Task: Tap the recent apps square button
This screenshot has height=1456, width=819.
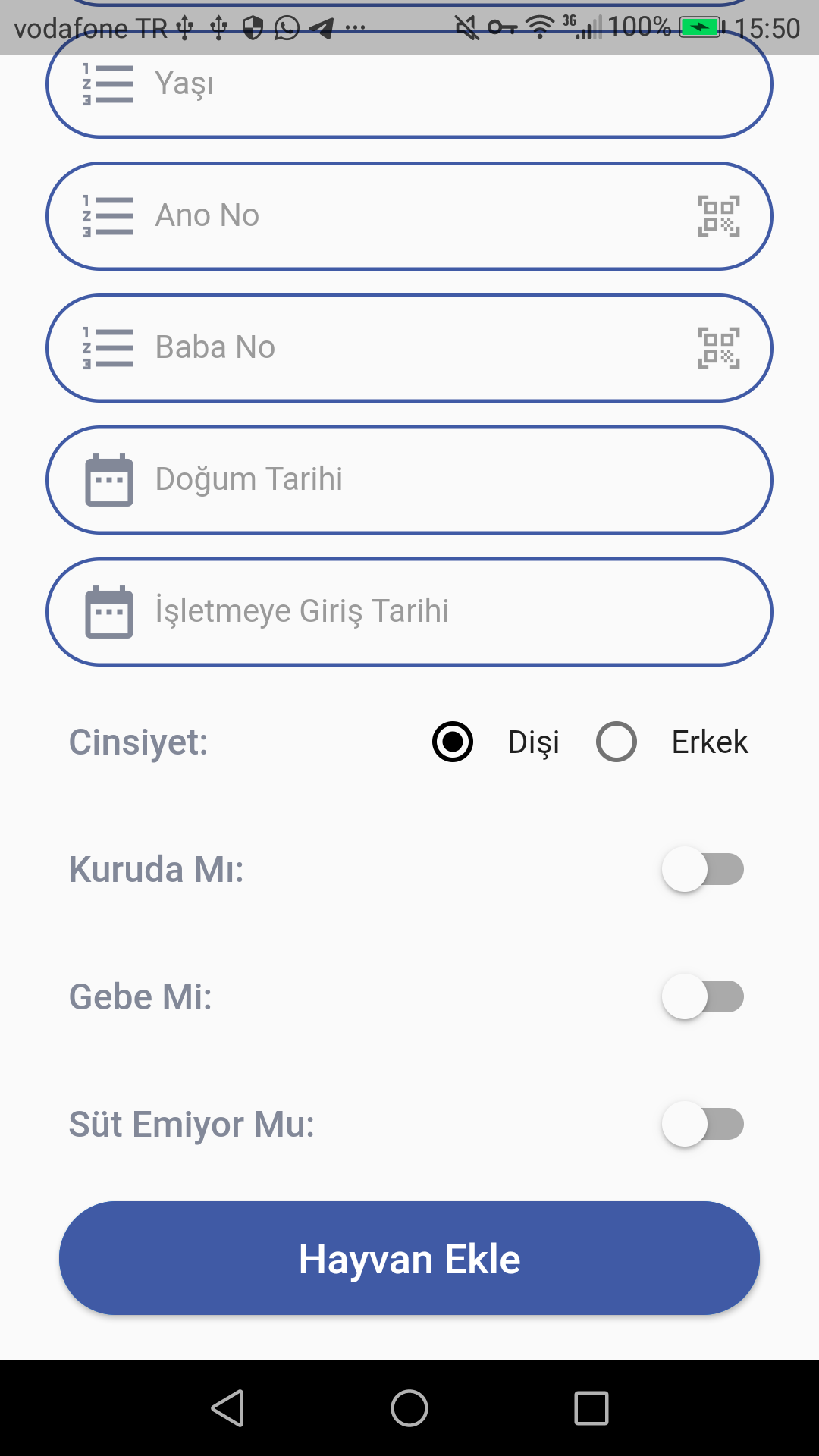Action: coord(591,1409)
